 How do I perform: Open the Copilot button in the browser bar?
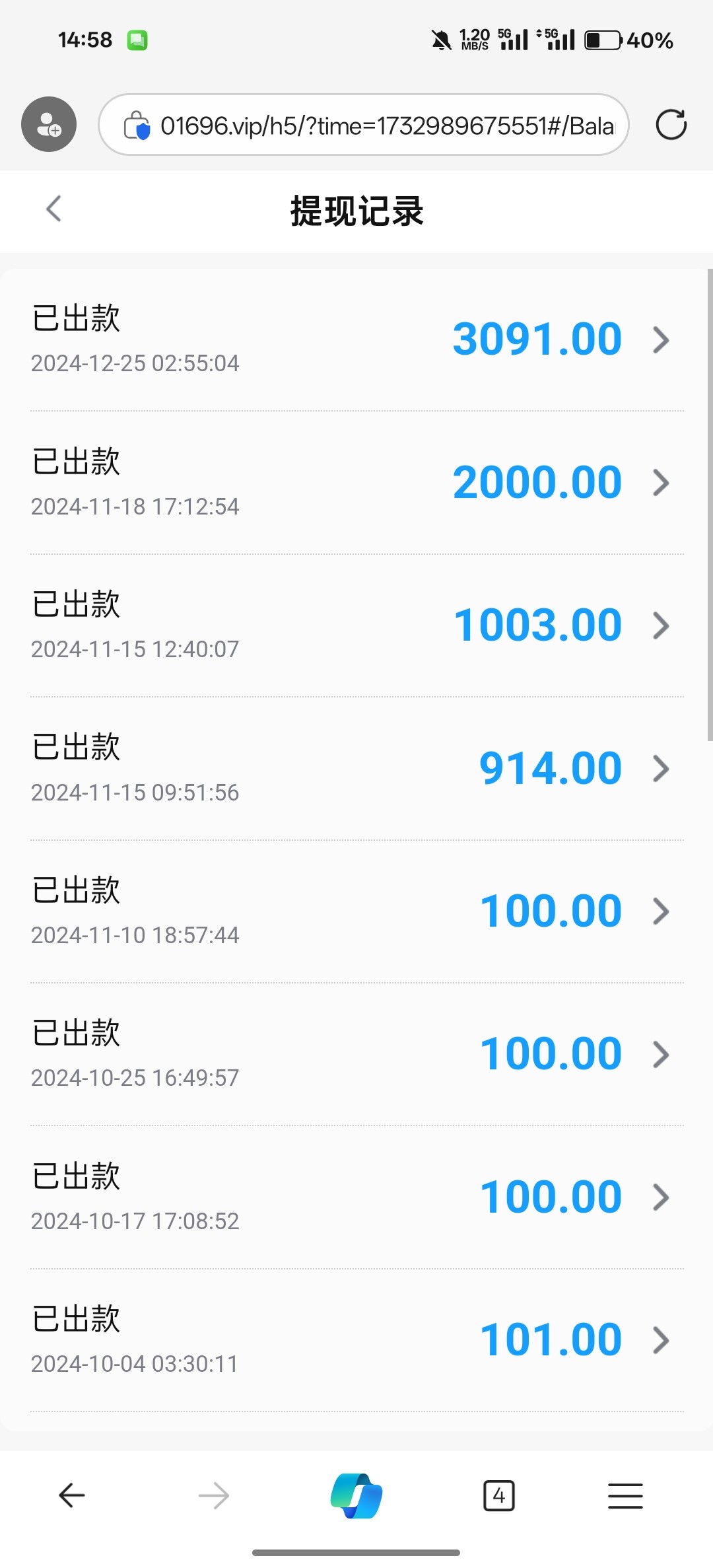point(356,1495)
